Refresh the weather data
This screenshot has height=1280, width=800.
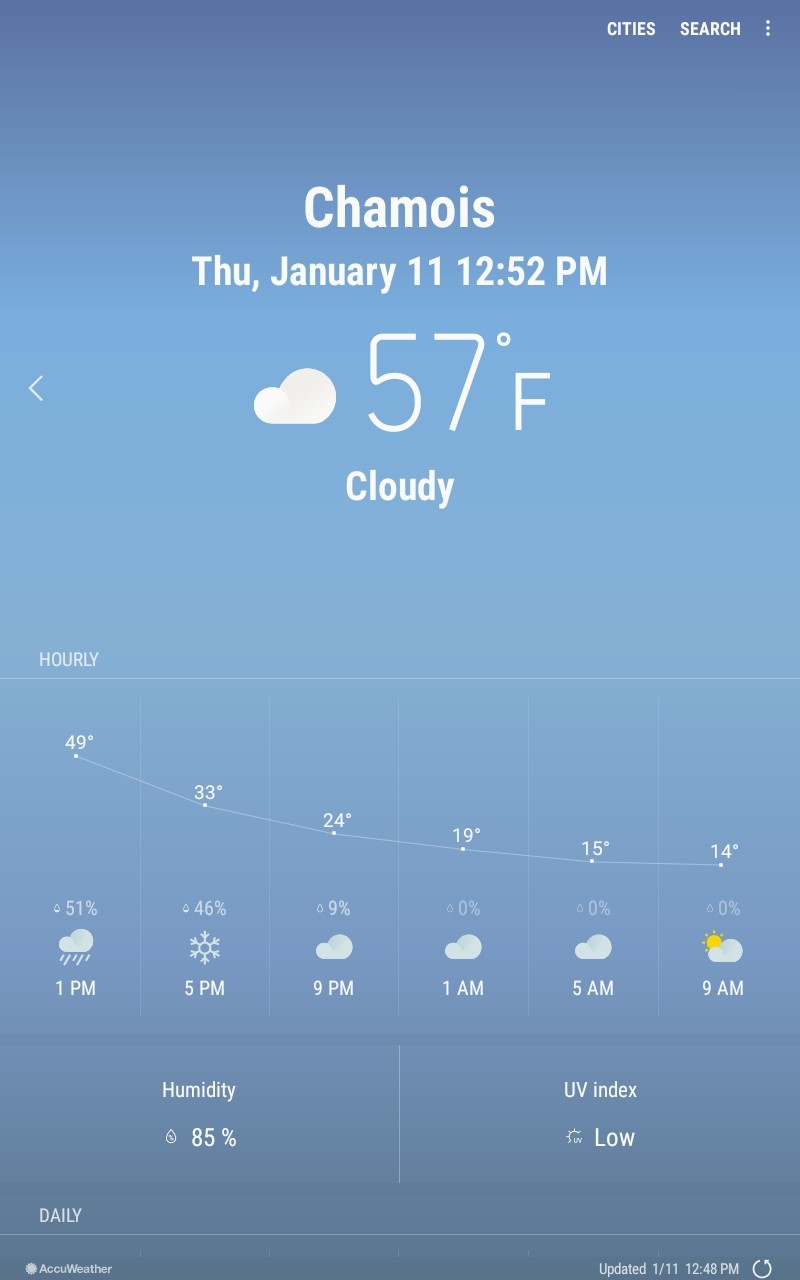point(762,1268)
